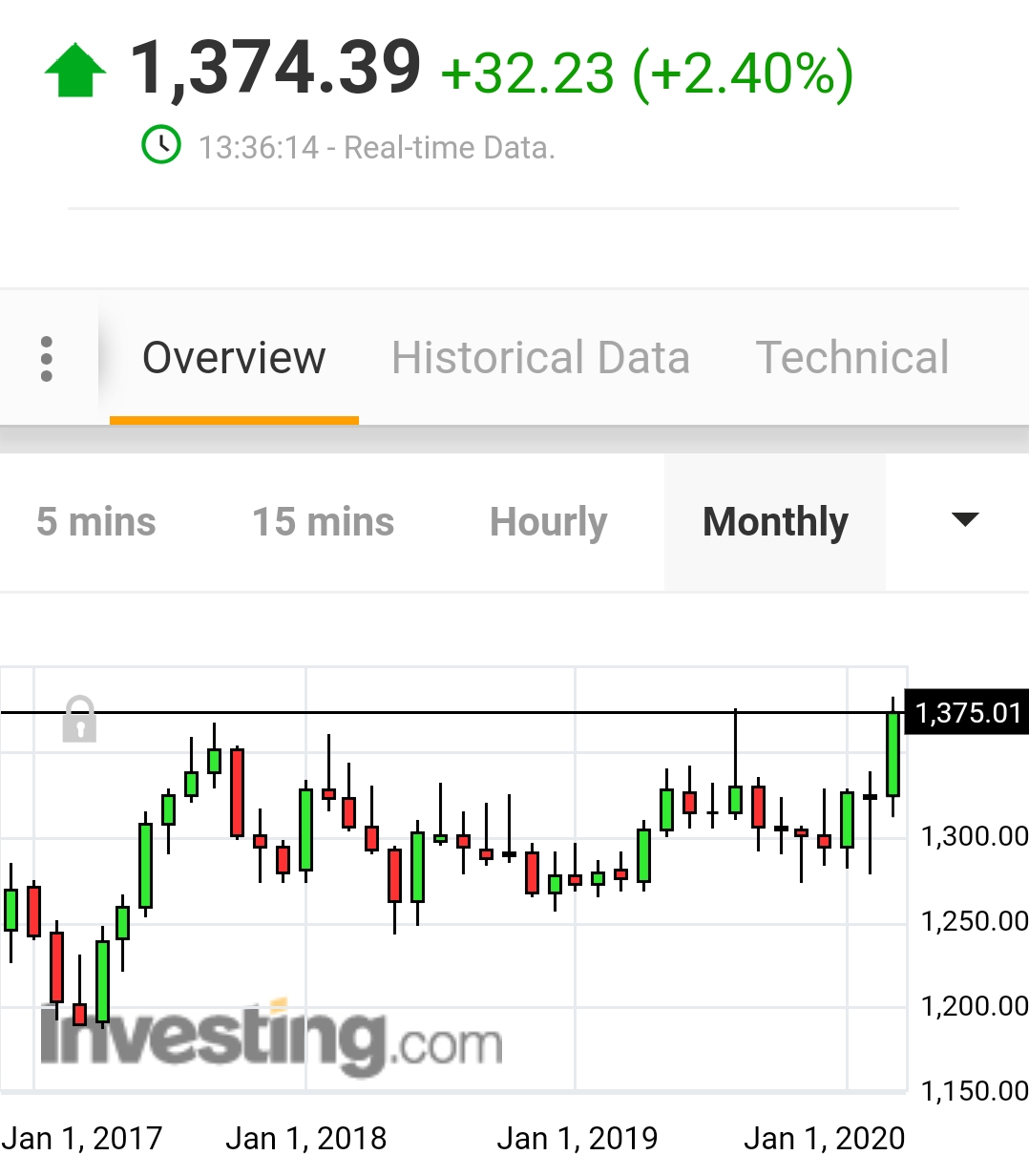Switch to the Overview tab

coord(234,358)
